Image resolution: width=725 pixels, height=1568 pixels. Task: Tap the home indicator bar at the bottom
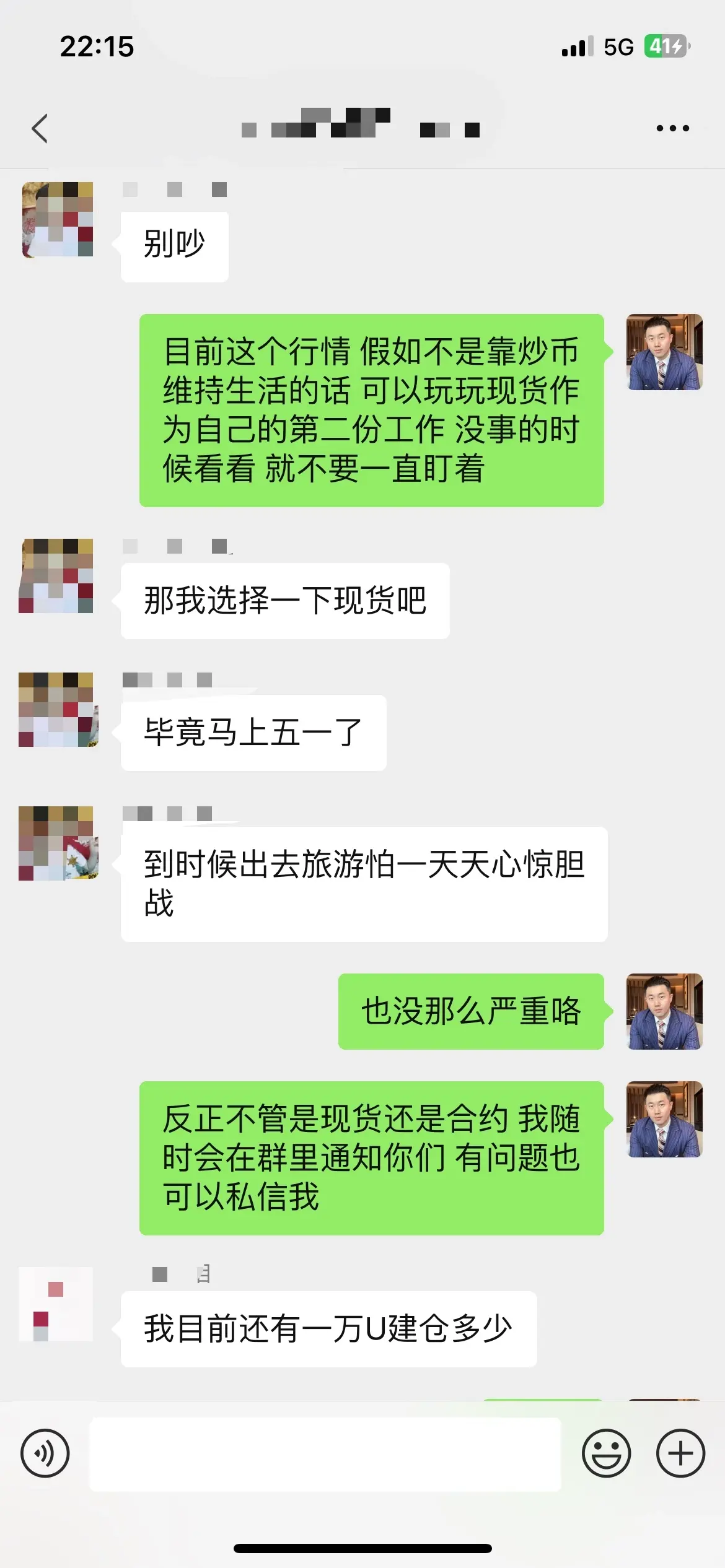click(x=362, y=1548)
